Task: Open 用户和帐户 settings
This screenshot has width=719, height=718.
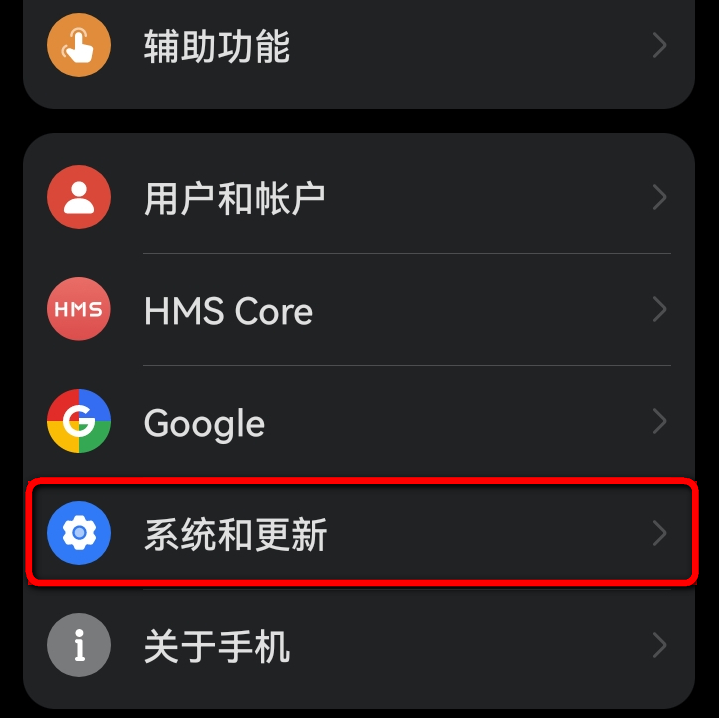Action: pyautogui.click(x=234, y=198)
